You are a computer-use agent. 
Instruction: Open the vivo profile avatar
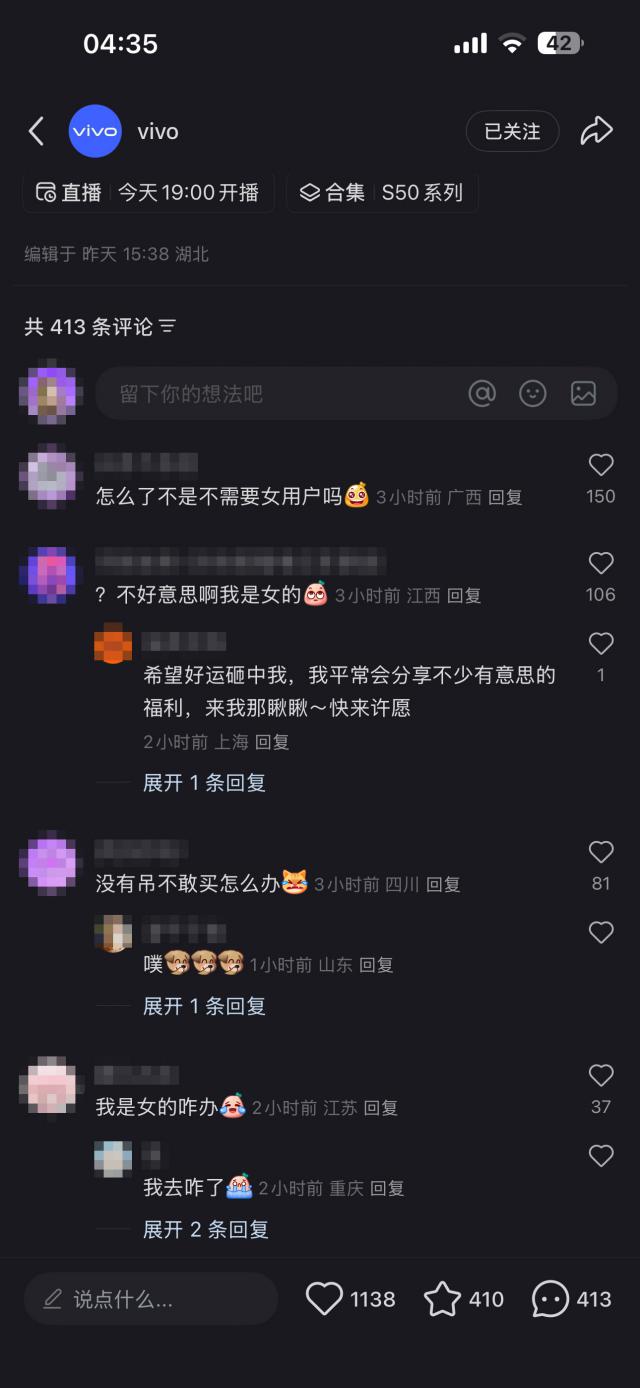(x=95, y=131)
